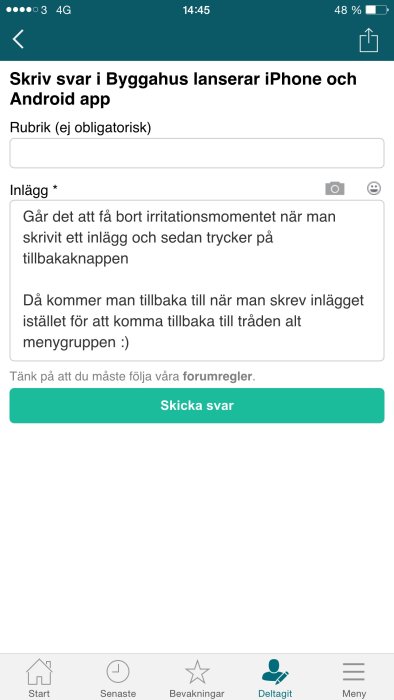Open the Senaste tab
Screen dimensions: 394x700
[x=118, y=677]
